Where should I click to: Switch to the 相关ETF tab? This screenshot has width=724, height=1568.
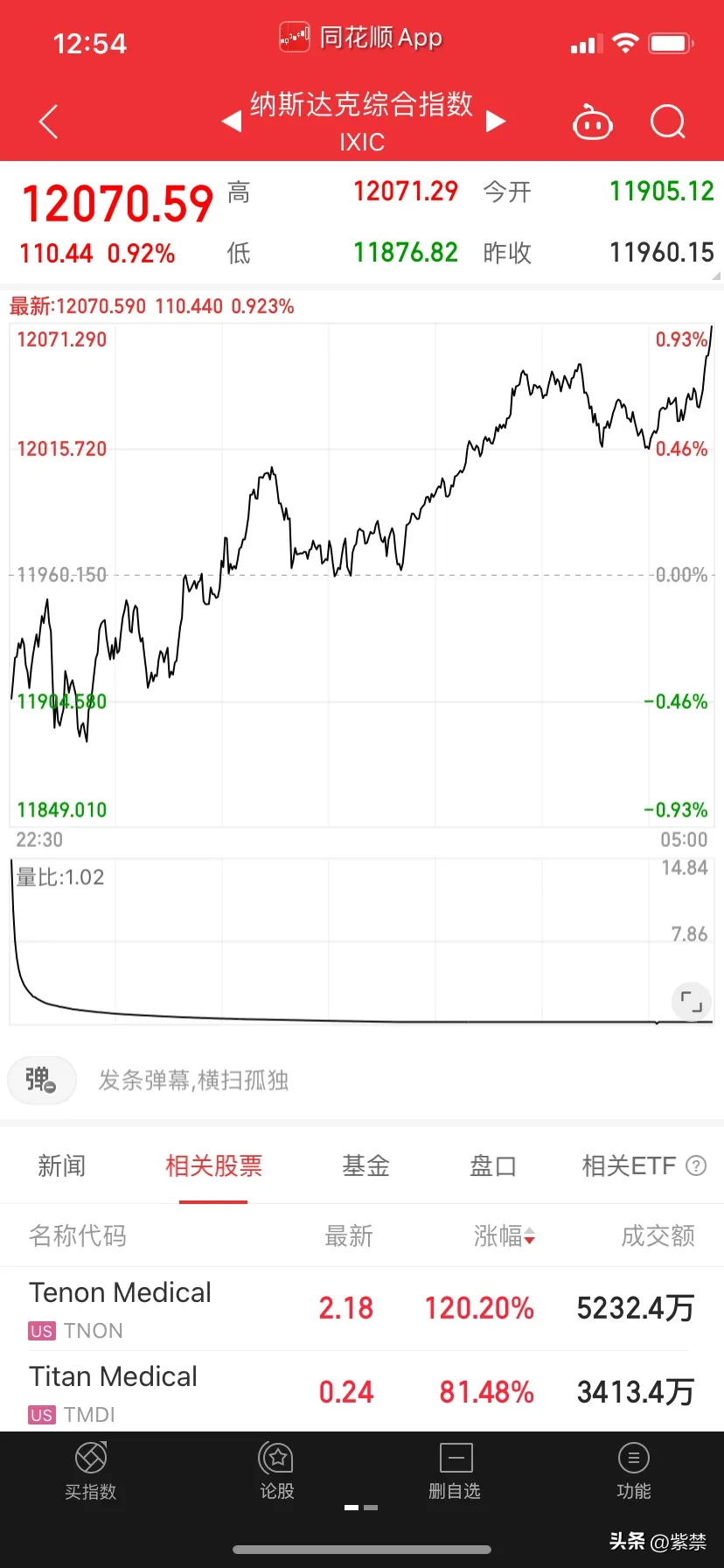click(x=630, y=1165)
